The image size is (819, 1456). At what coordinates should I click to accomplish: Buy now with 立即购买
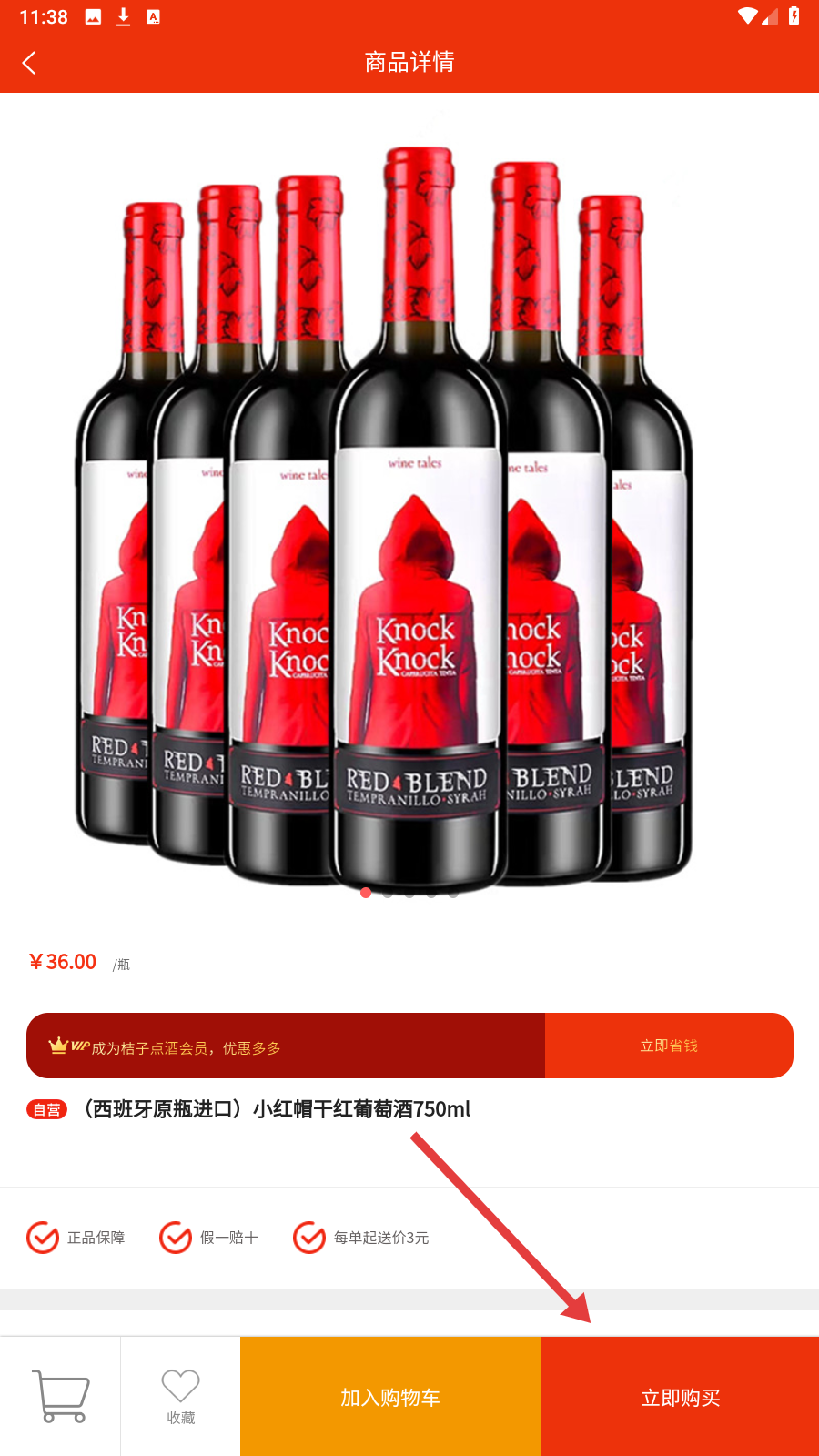pyautogui.click(x=680, y=1397)
